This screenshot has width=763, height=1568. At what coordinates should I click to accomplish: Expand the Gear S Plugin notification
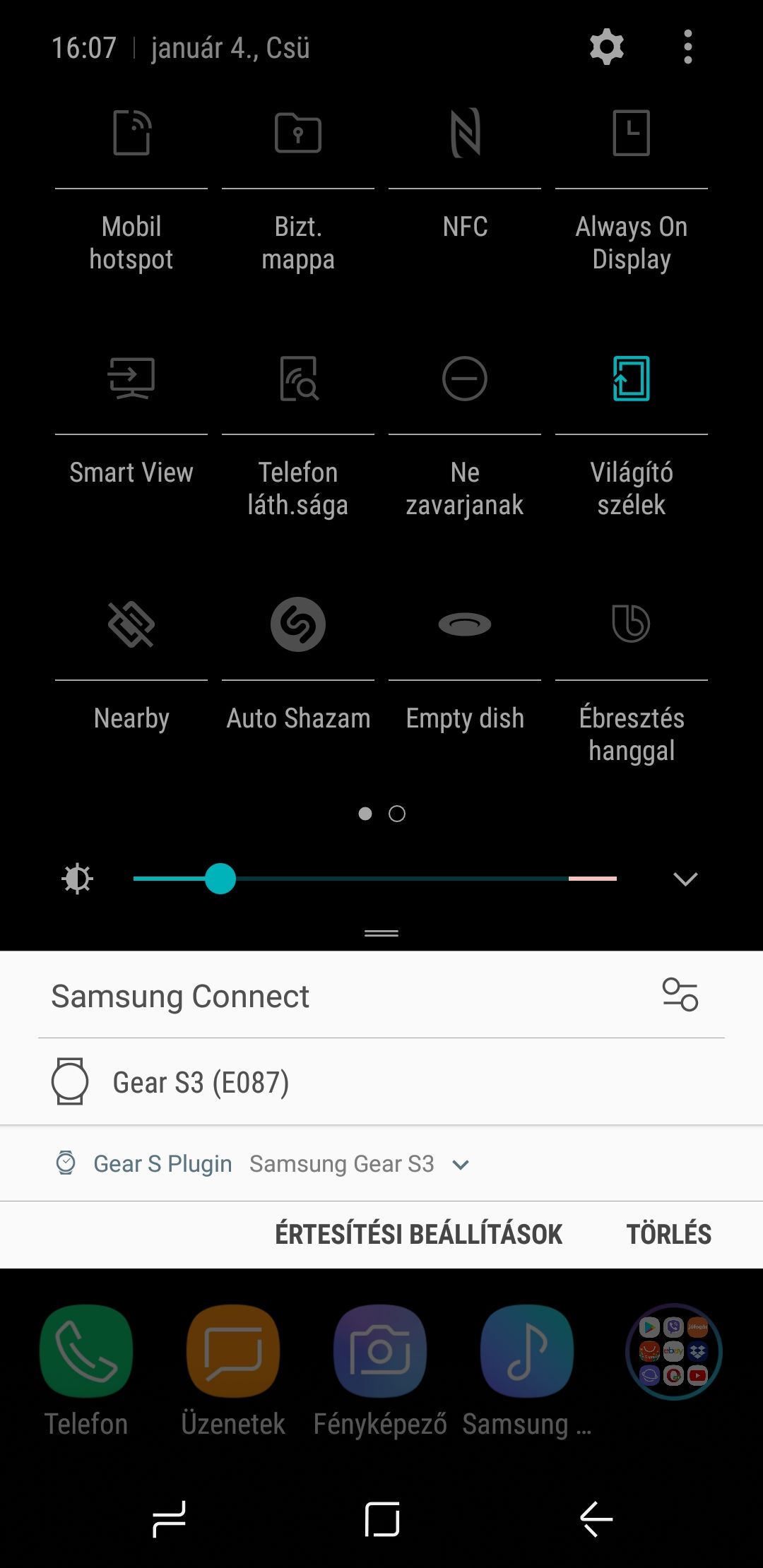461,1164
